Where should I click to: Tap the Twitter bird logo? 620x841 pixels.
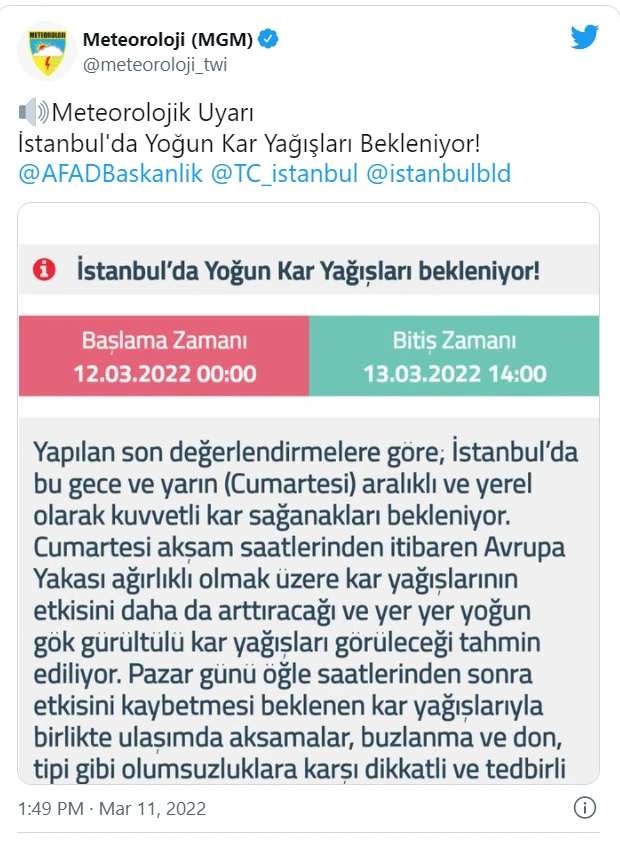[x=584, y=38]
